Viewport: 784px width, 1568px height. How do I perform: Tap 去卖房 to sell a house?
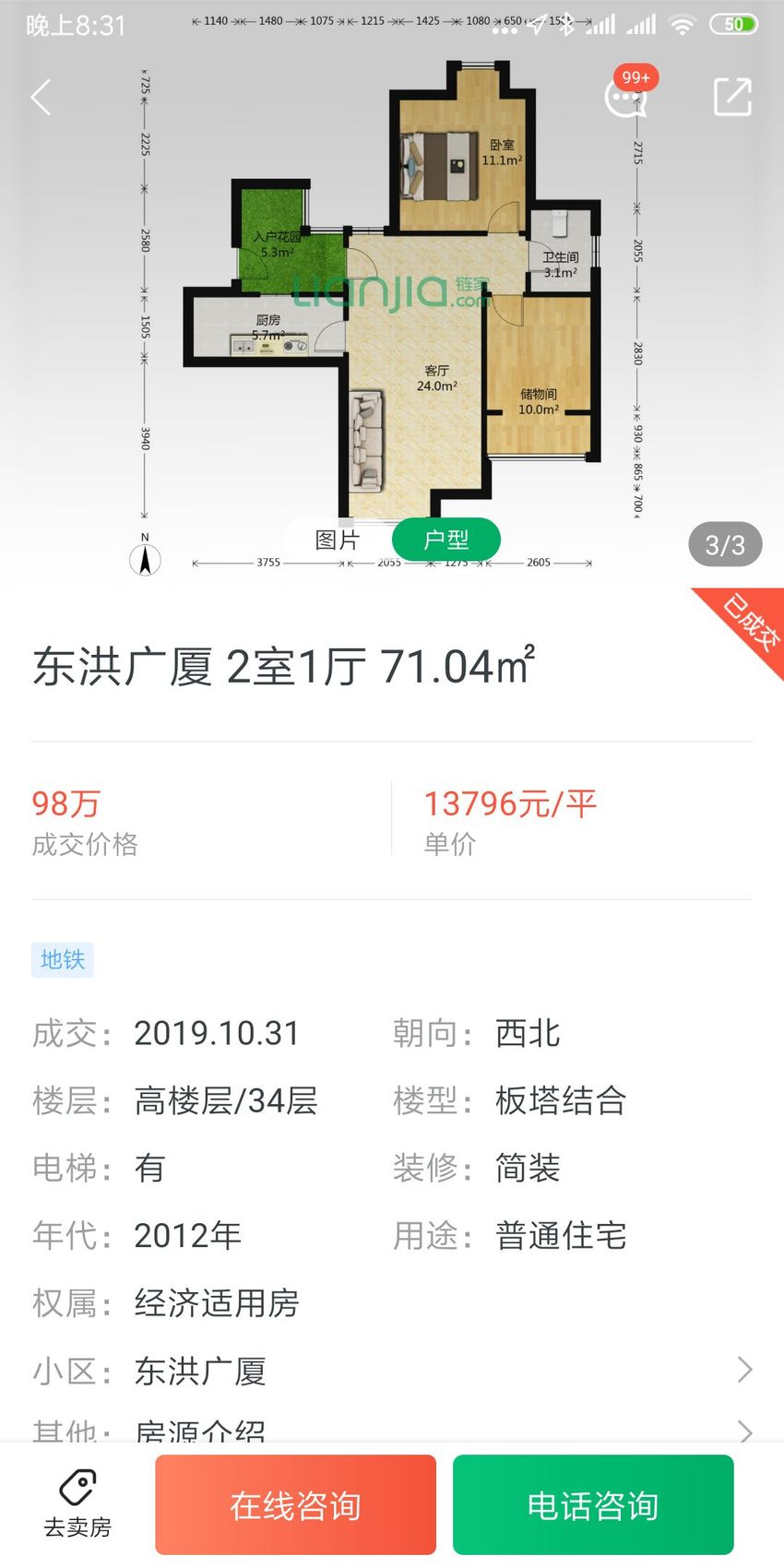[x=77, y=1505]
